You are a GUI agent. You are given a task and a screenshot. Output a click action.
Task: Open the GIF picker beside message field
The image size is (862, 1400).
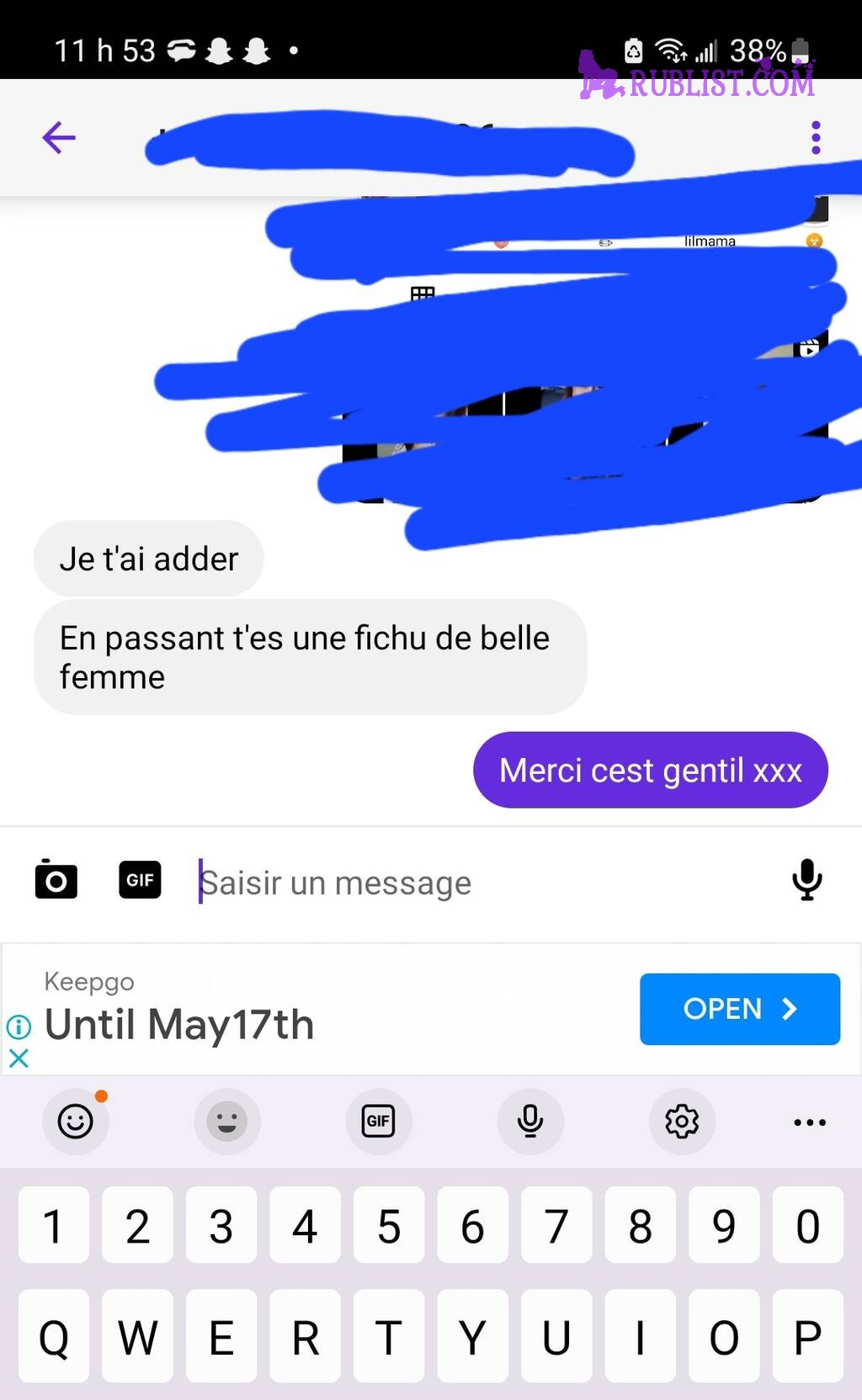point(140,880)
